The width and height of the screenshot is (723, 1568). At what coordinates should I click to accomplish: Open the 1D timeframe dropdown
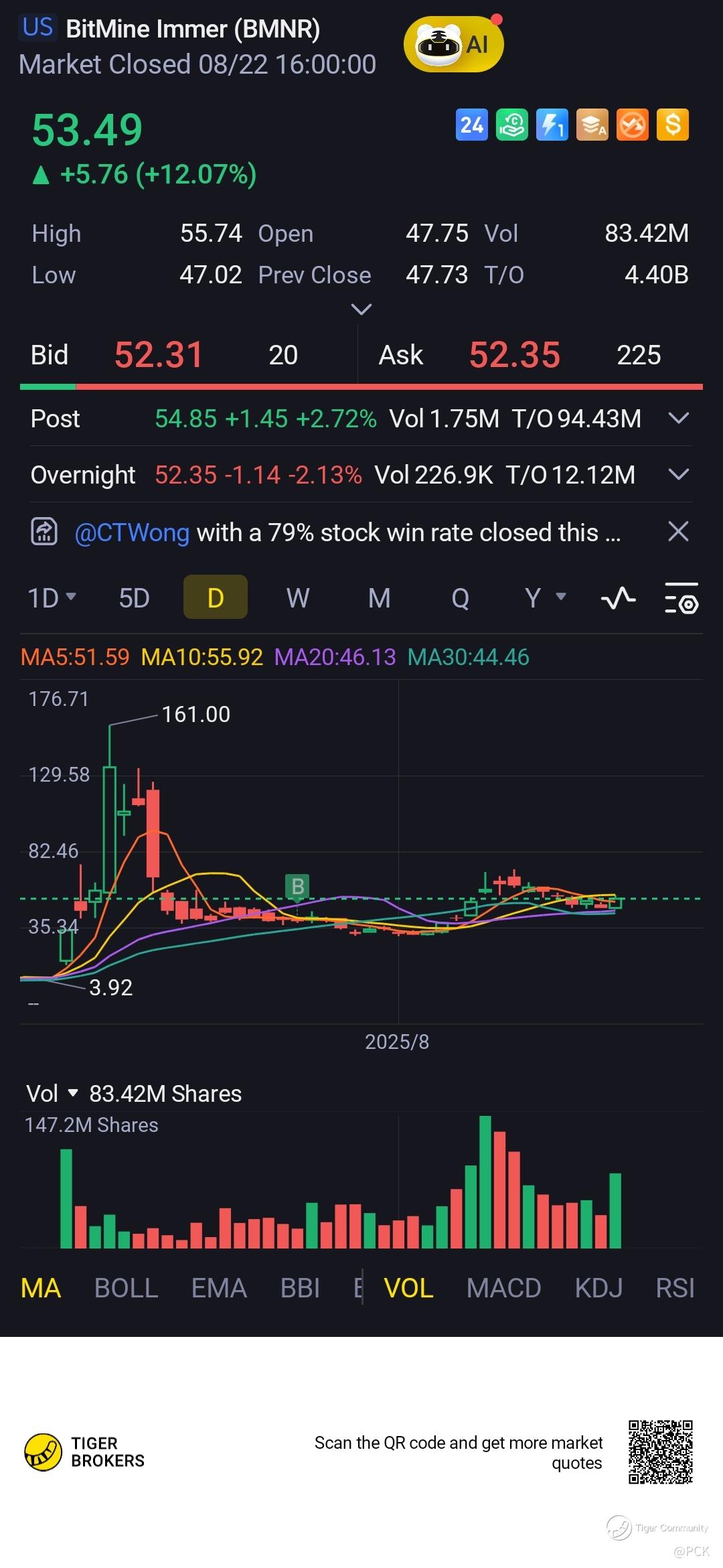click(x=52, y=597)
